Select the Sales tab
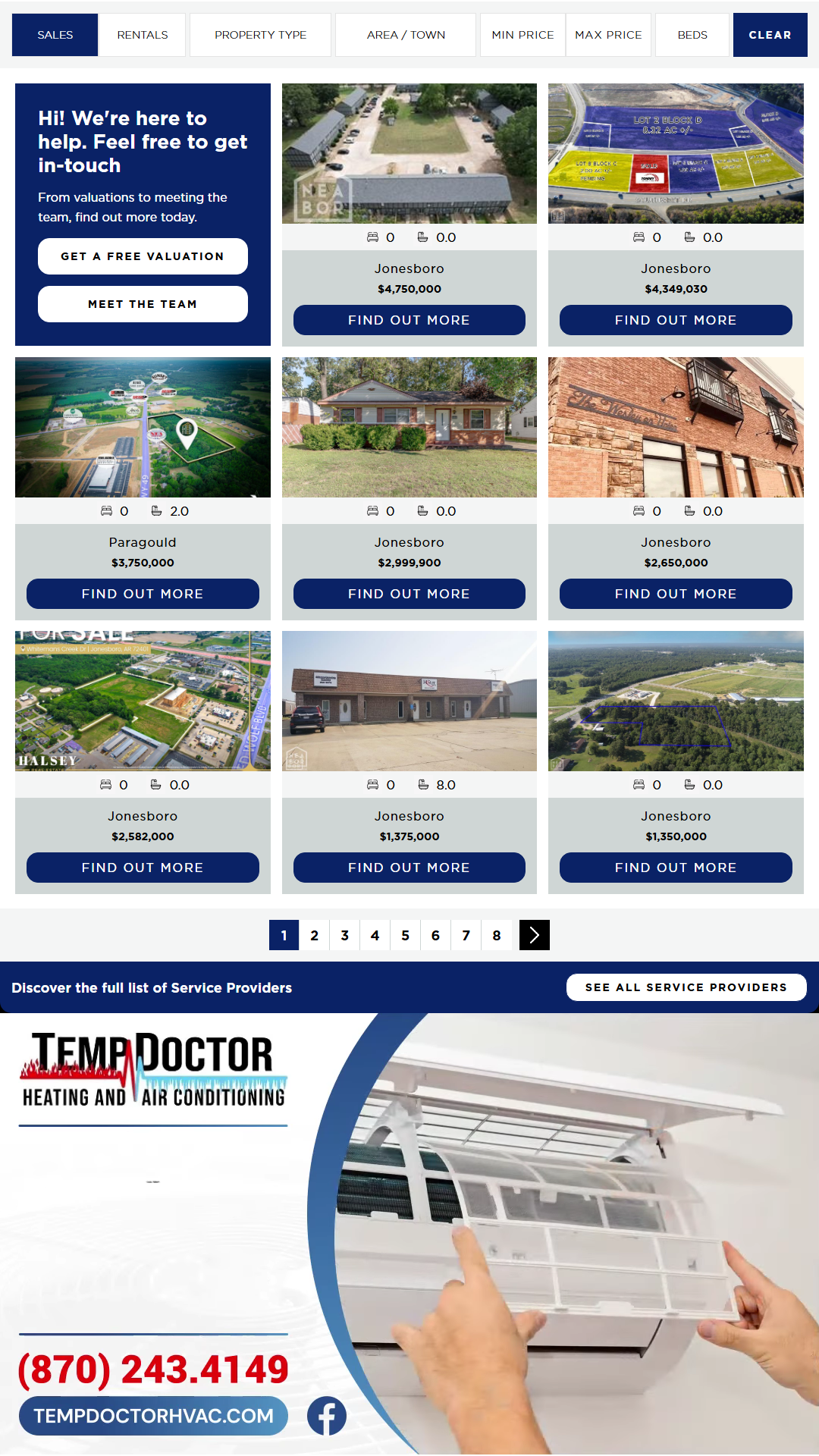The image size is (819, 1456). (x=55, y=35)
